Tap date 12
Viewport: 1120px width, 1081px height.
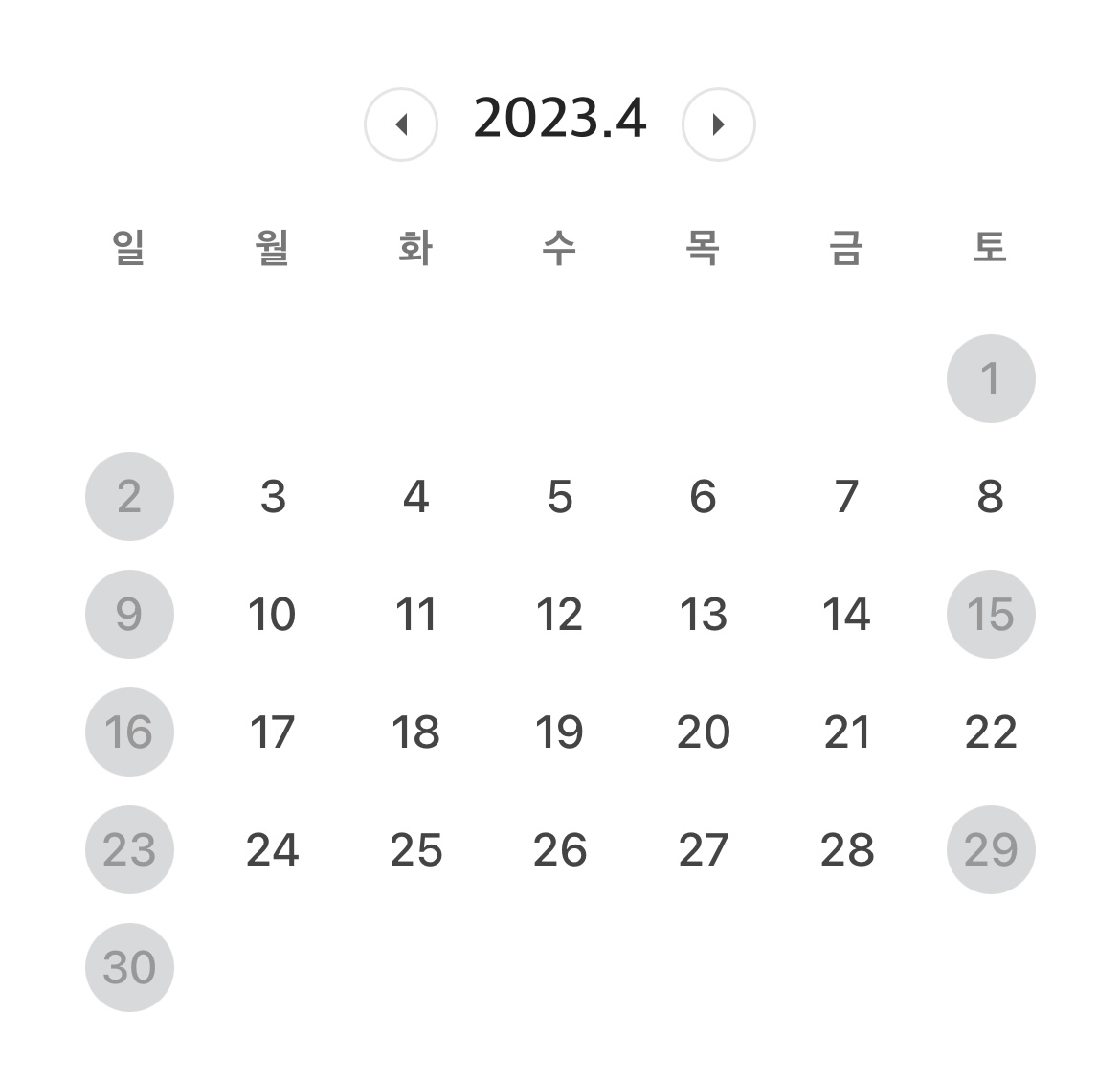coord(559,614)
